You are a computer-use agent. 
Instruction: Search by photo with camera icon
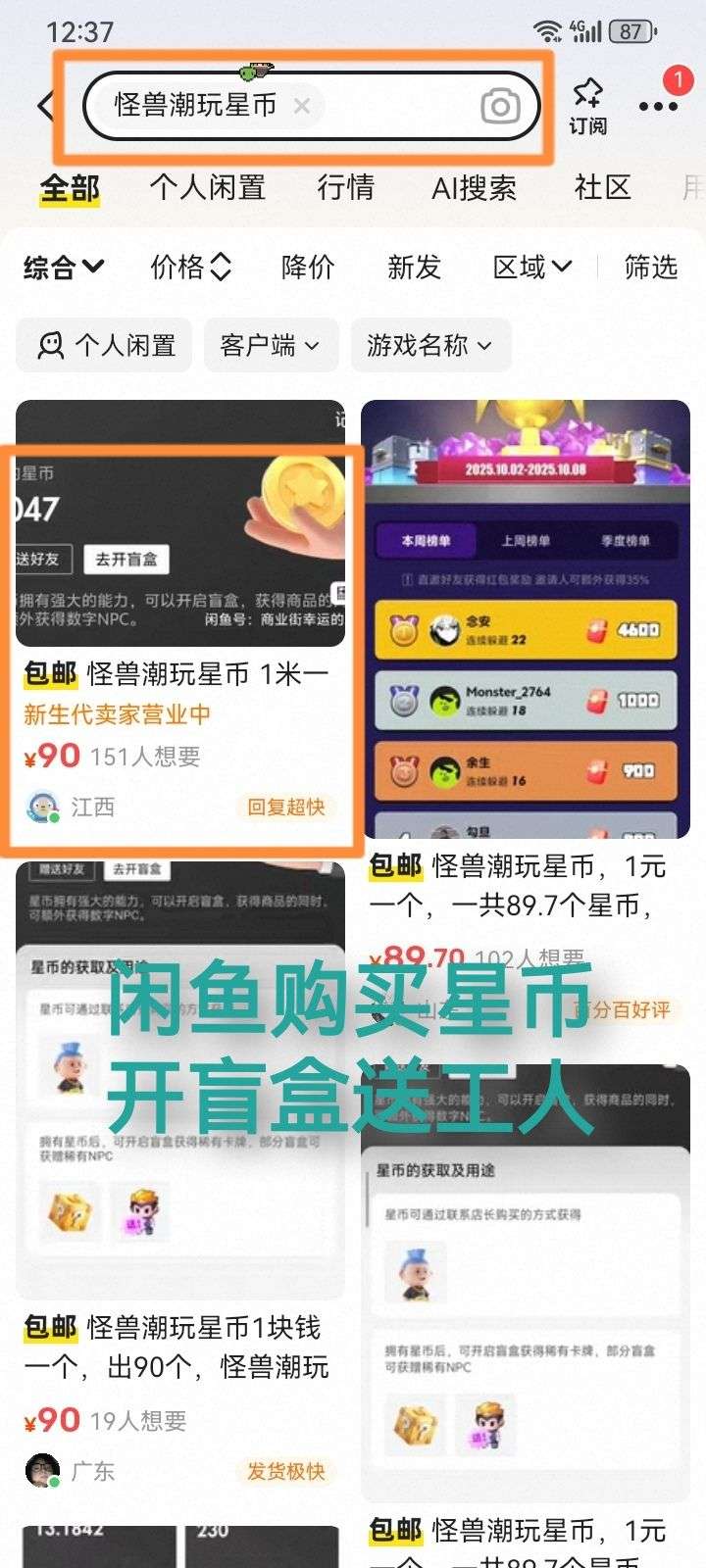coord(500,106)
